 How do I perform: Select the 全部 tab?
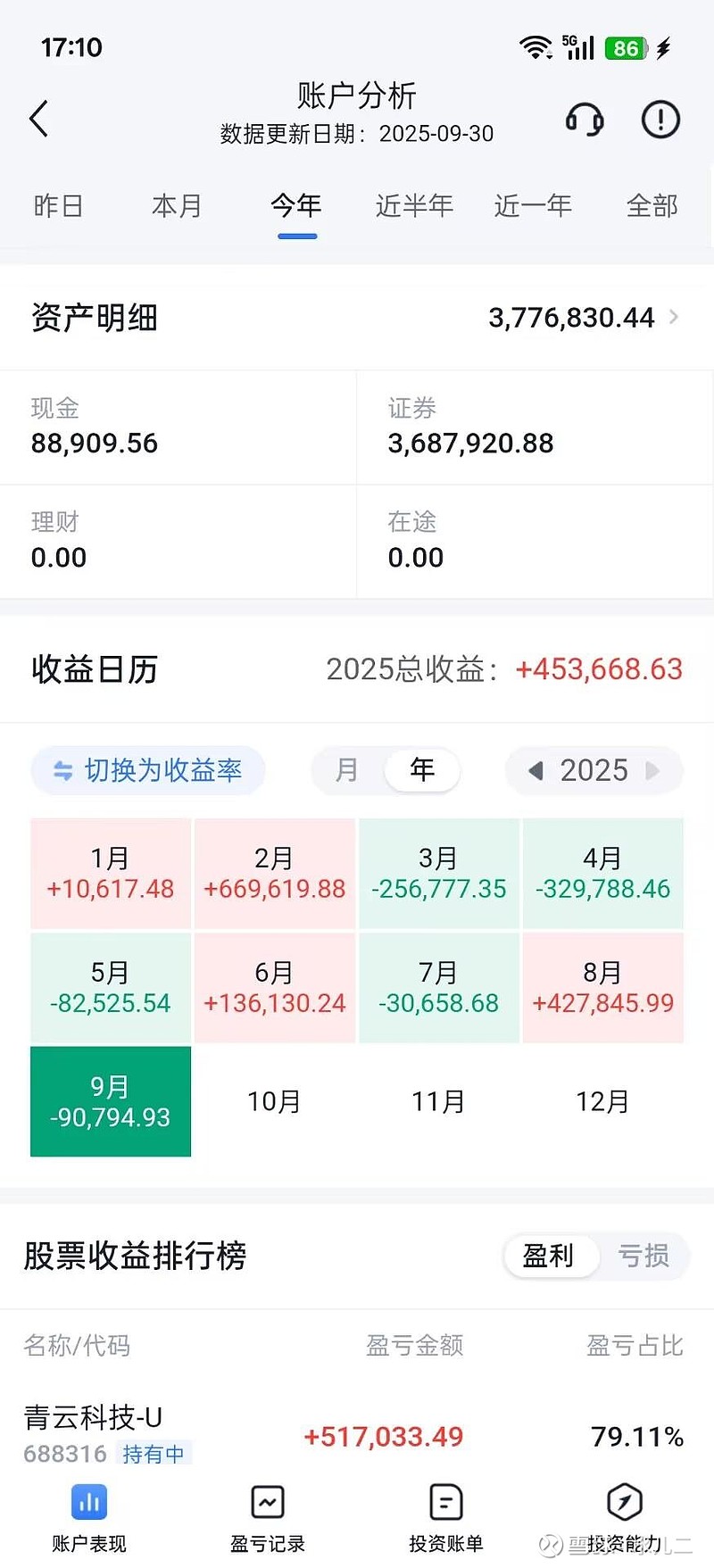(x=652, y=206)
